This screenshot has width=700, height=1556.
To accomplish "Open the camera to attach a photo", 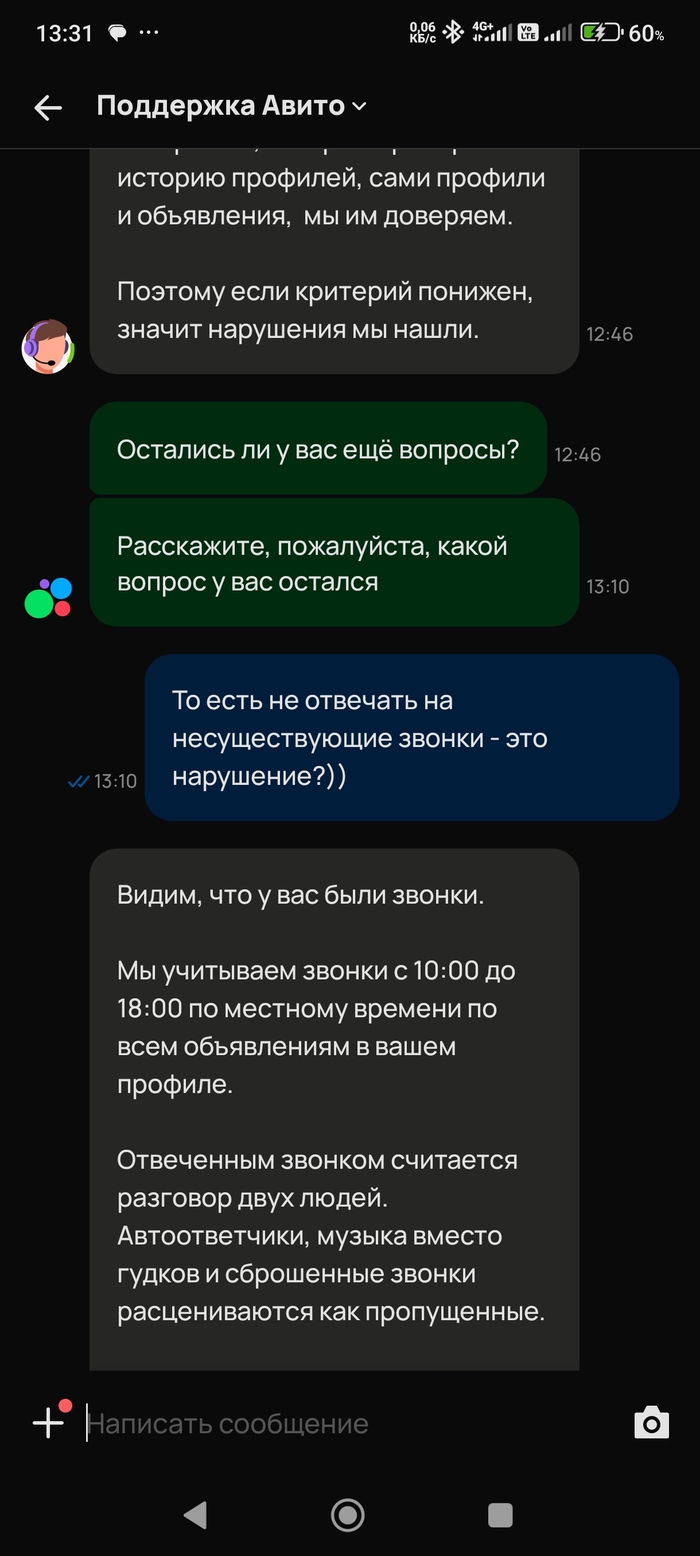I will (651, 1422).
